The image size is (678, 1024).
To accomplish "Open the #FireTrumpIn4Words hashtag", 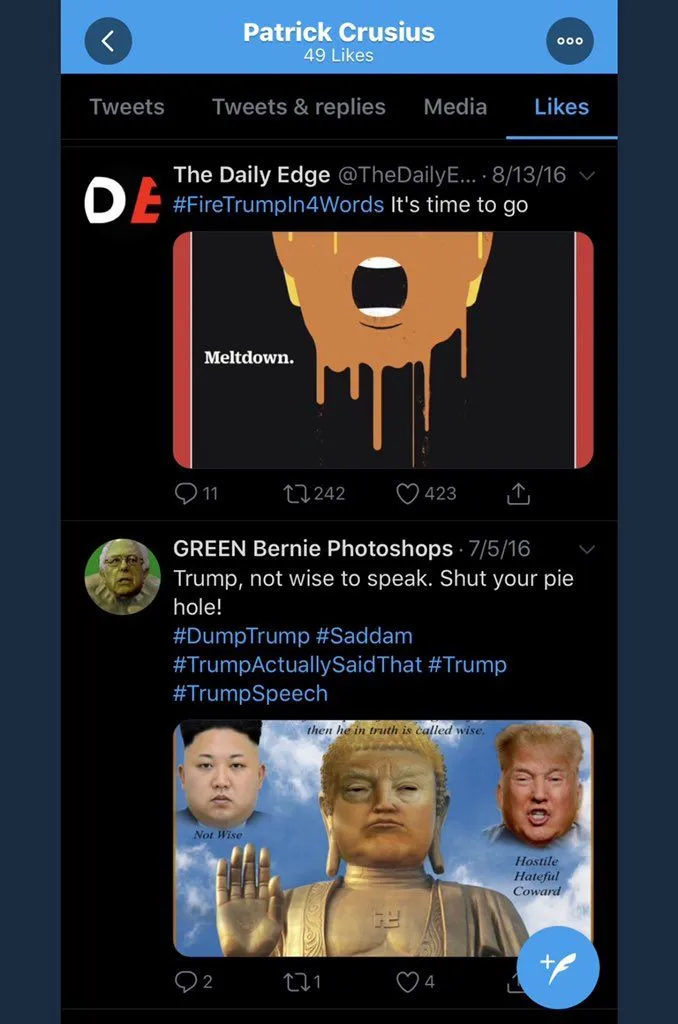I will click(278, 205).
